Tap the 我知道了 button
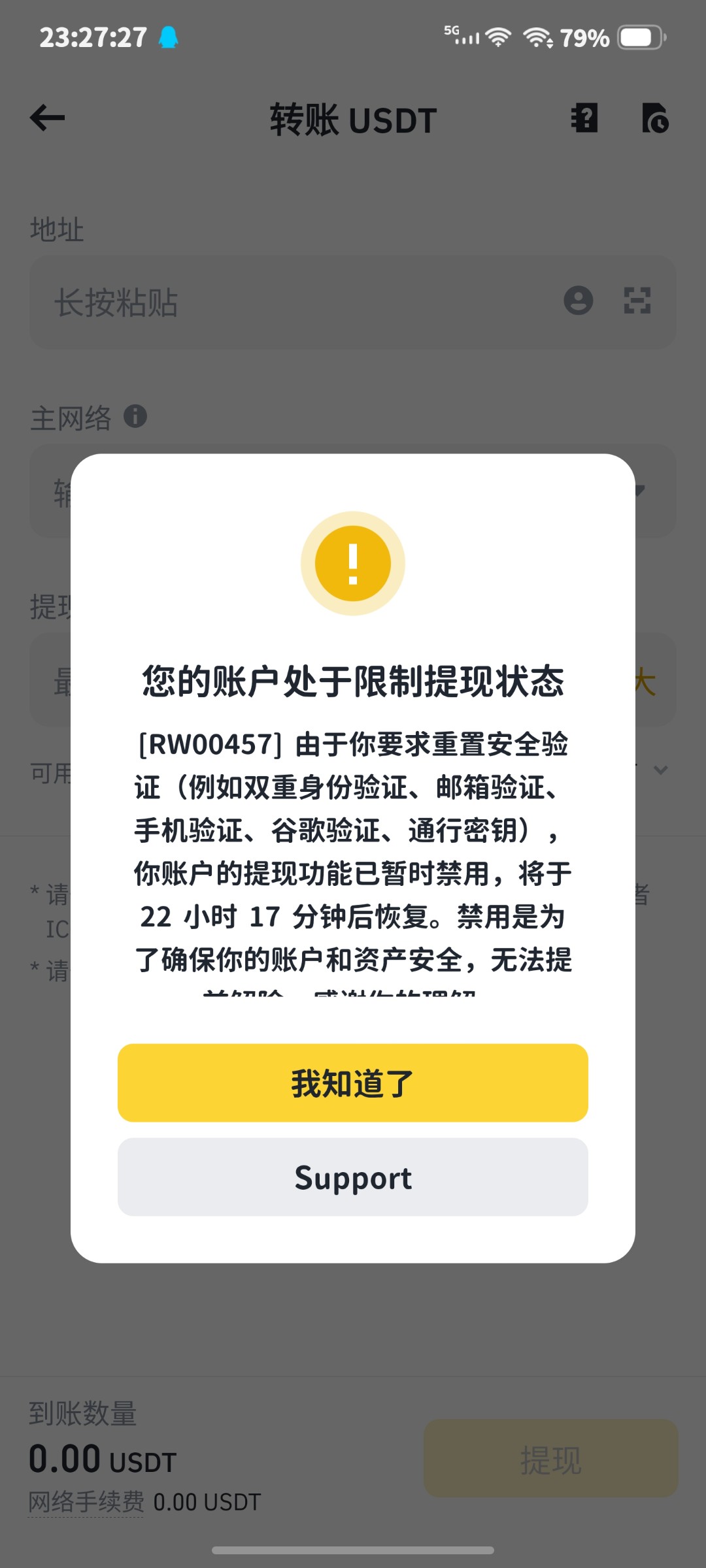The image size is (706, 1568). click(353, 1083)
